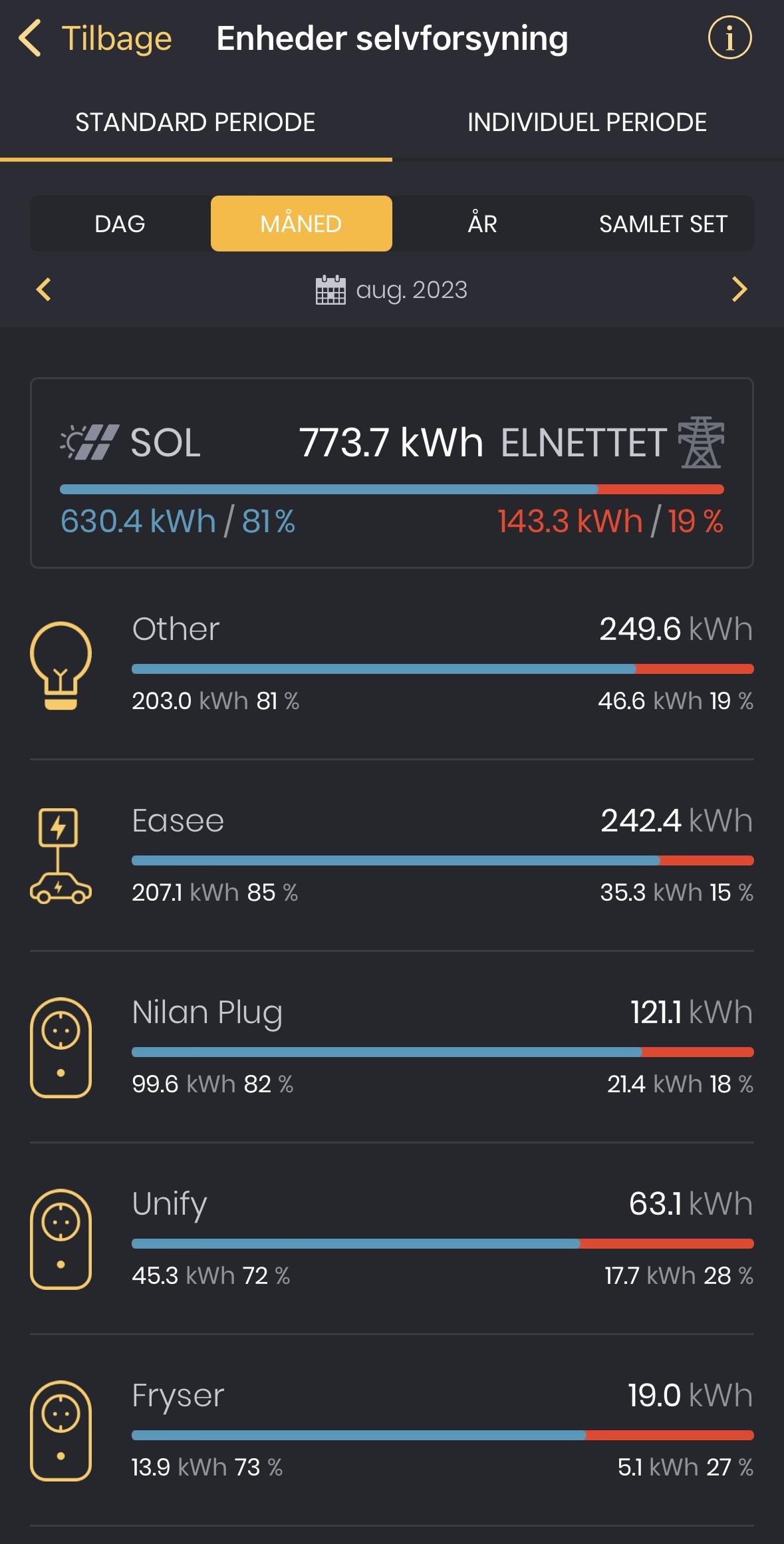Select the Måned period
This screenshot has width=784, height=1544.
301,224
